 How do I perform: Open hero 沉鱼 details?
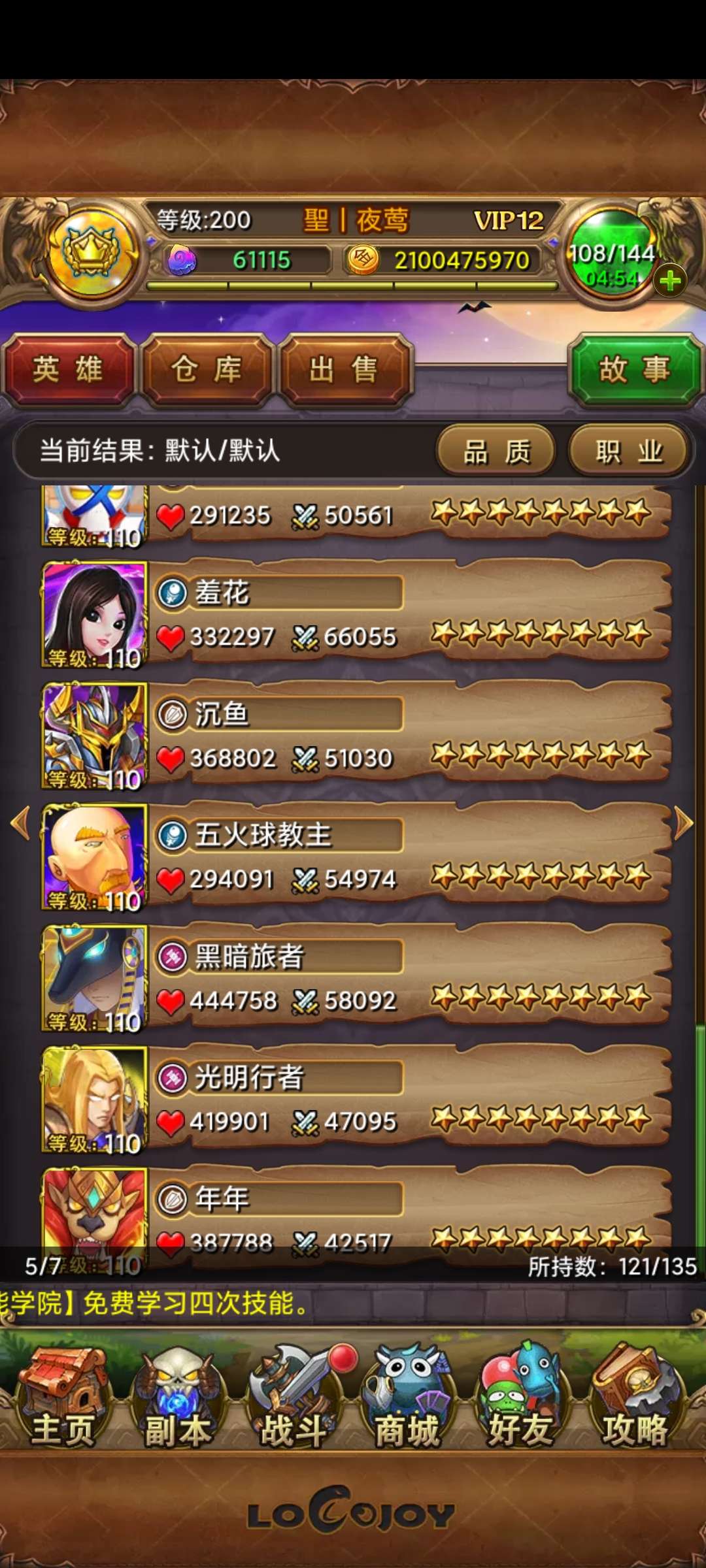coord(353,736)
